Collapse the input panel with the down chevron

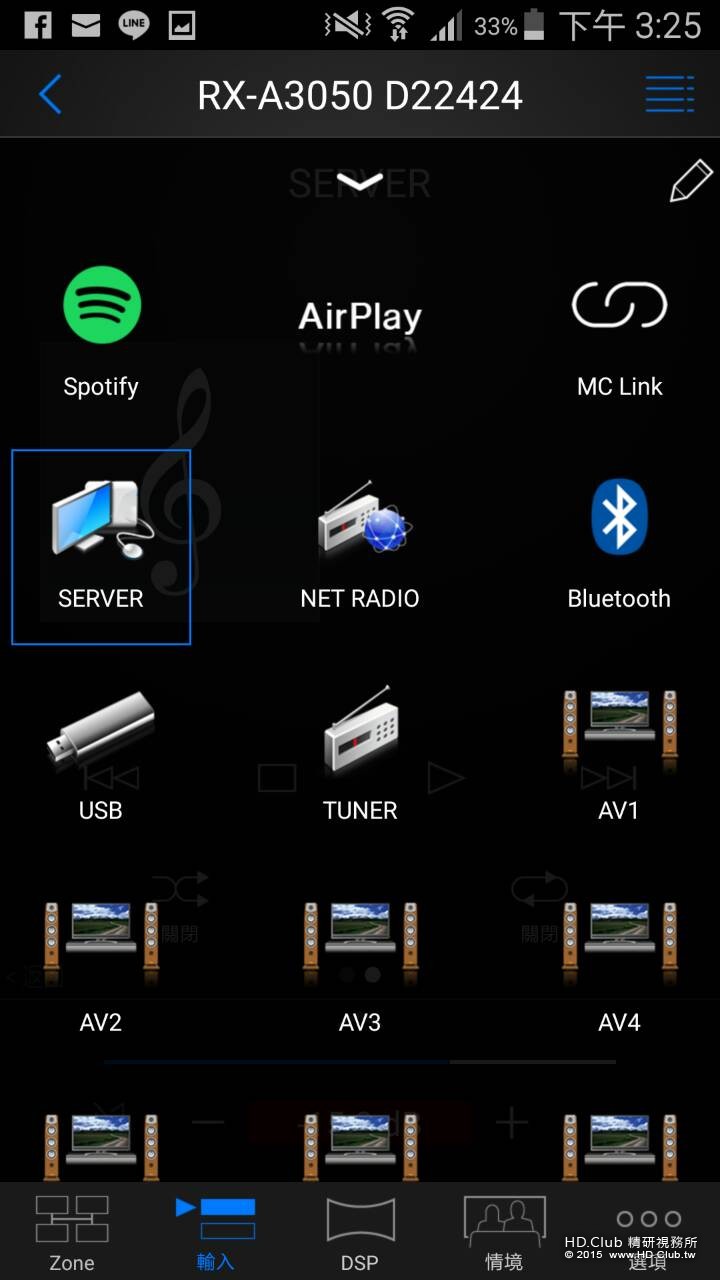click(x=360, y=181)
